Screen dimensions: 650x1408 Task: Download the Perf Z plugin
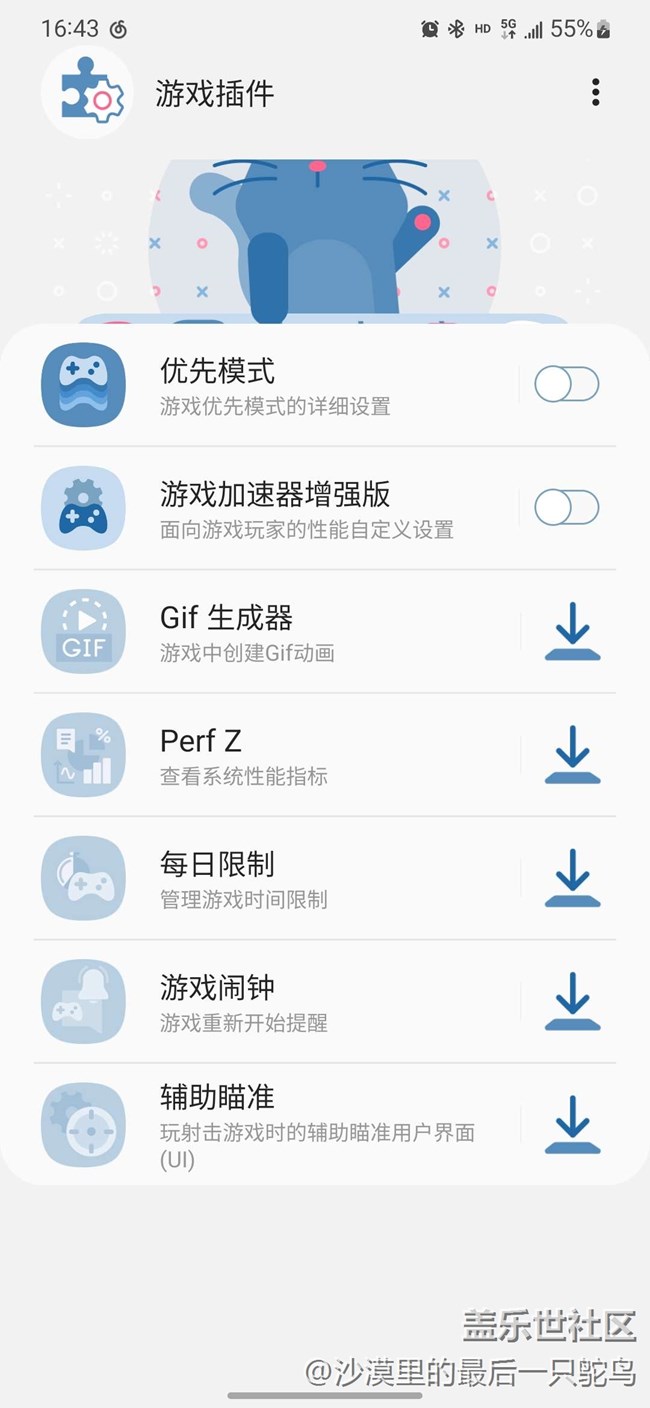coord(572,755)
